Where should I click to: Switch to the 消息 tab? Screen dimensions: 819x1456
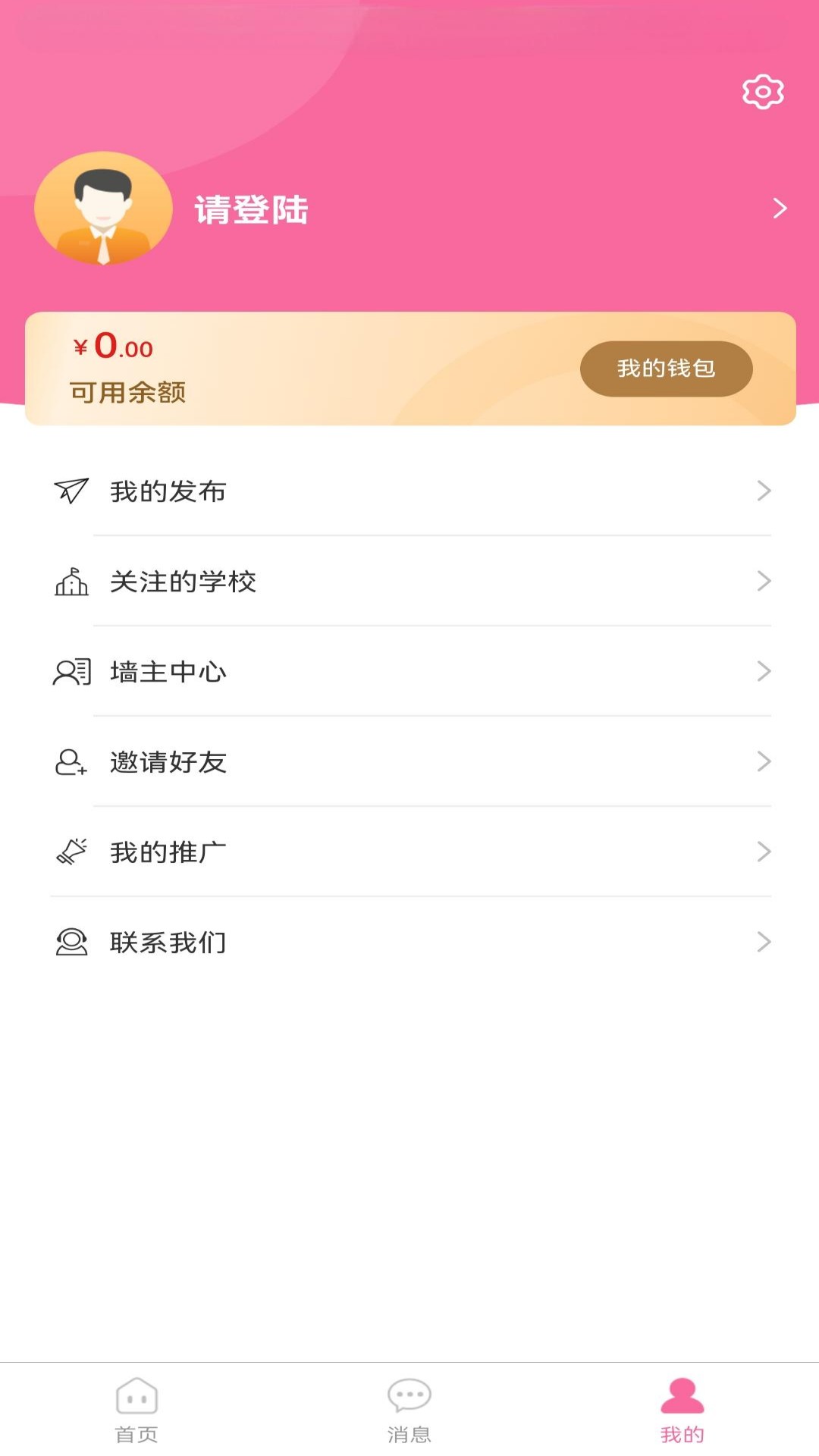pyautogui.click(x=409, y=1410)
